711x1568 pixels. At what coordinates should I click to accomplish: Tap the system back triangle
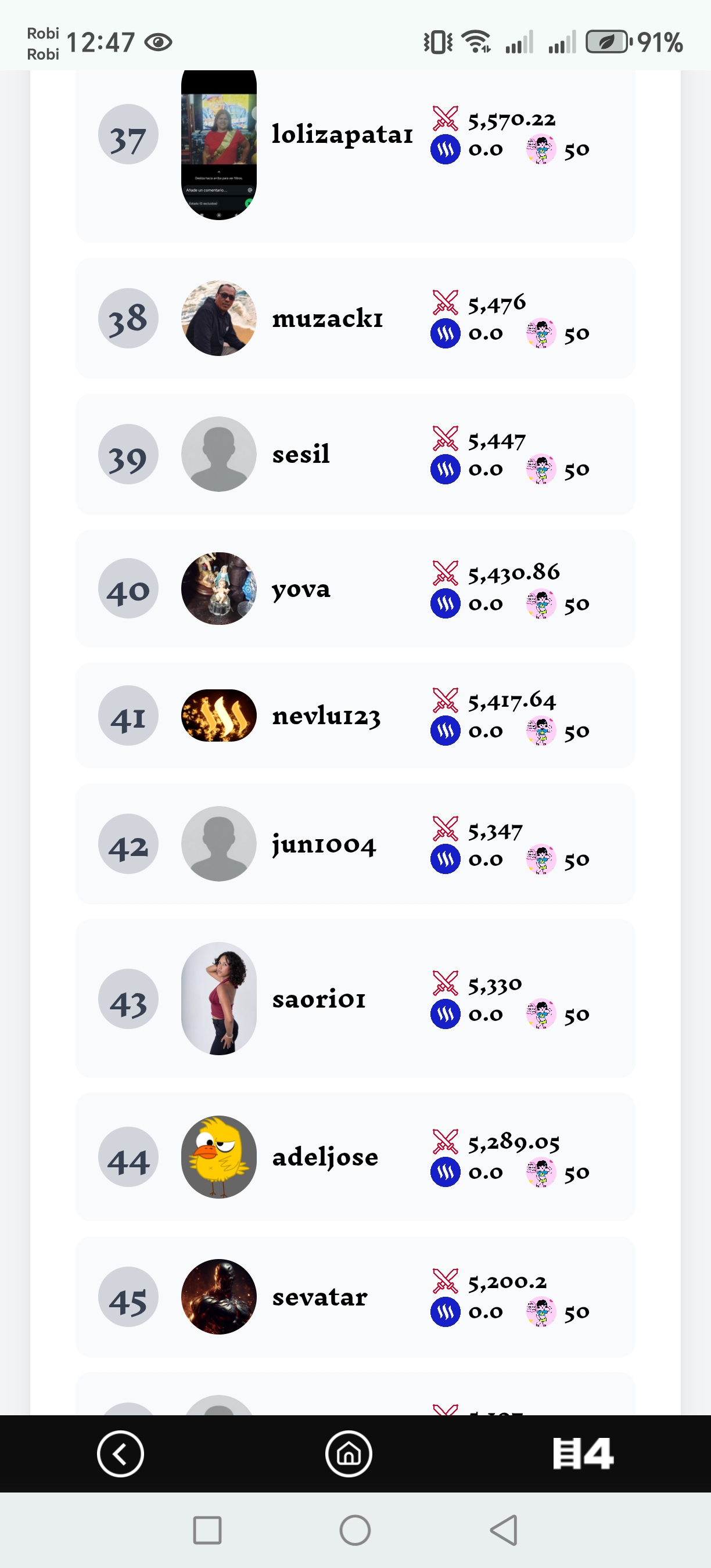tap(504, 1530)
